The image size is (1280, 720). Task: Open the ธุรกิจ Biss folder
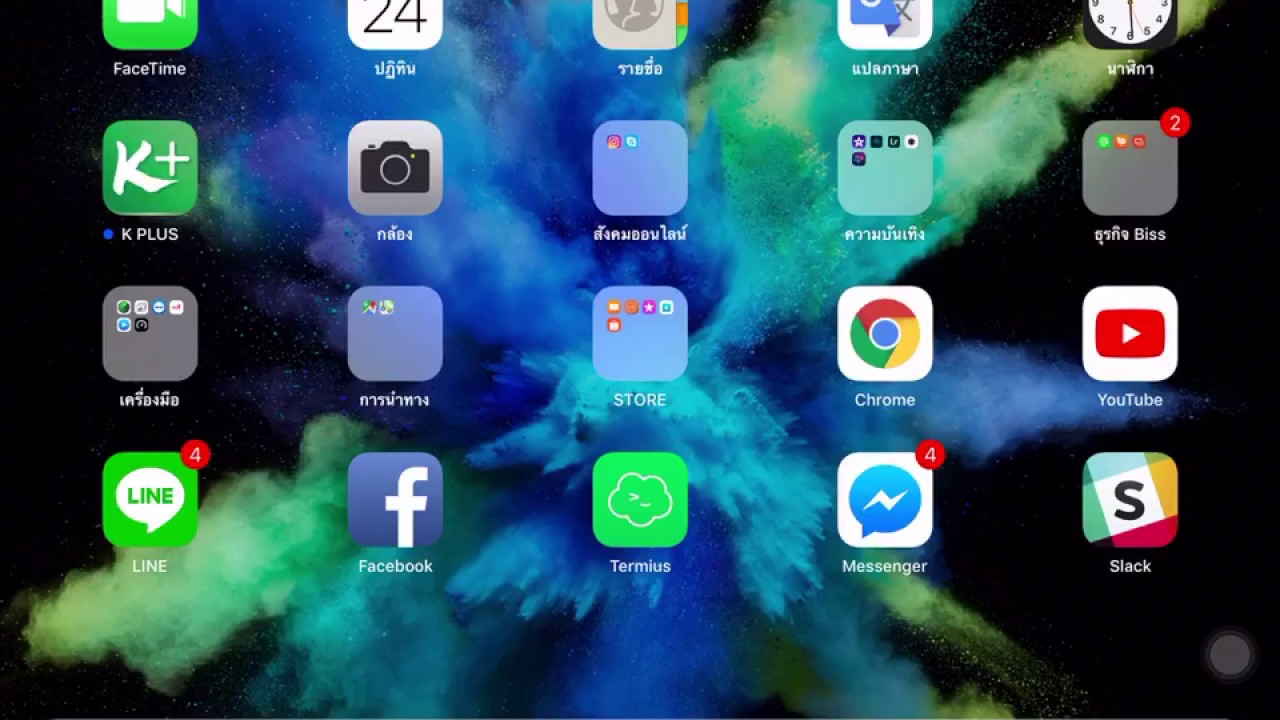point(1130,168)
